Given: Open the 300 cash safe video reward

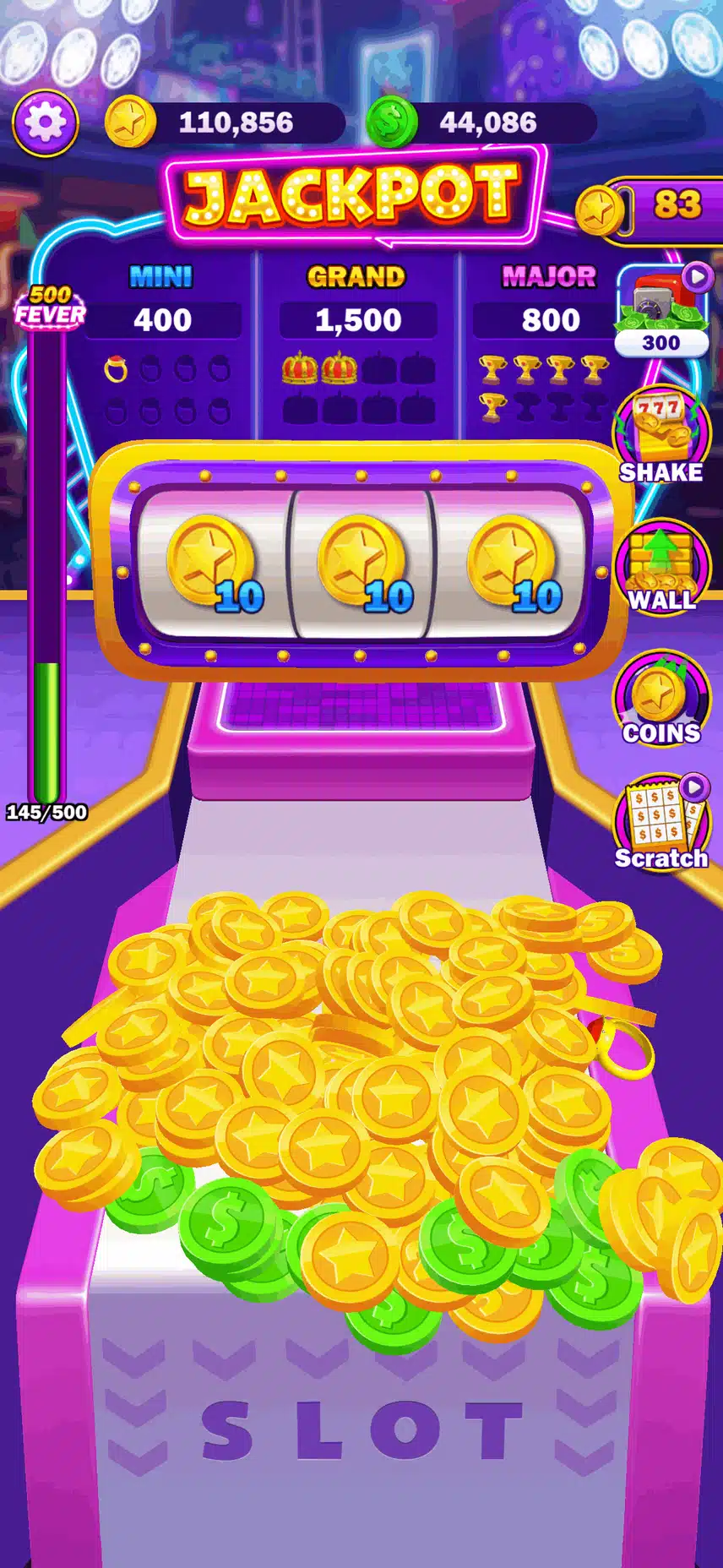Looking at the screenshot, I should point(662,311).
